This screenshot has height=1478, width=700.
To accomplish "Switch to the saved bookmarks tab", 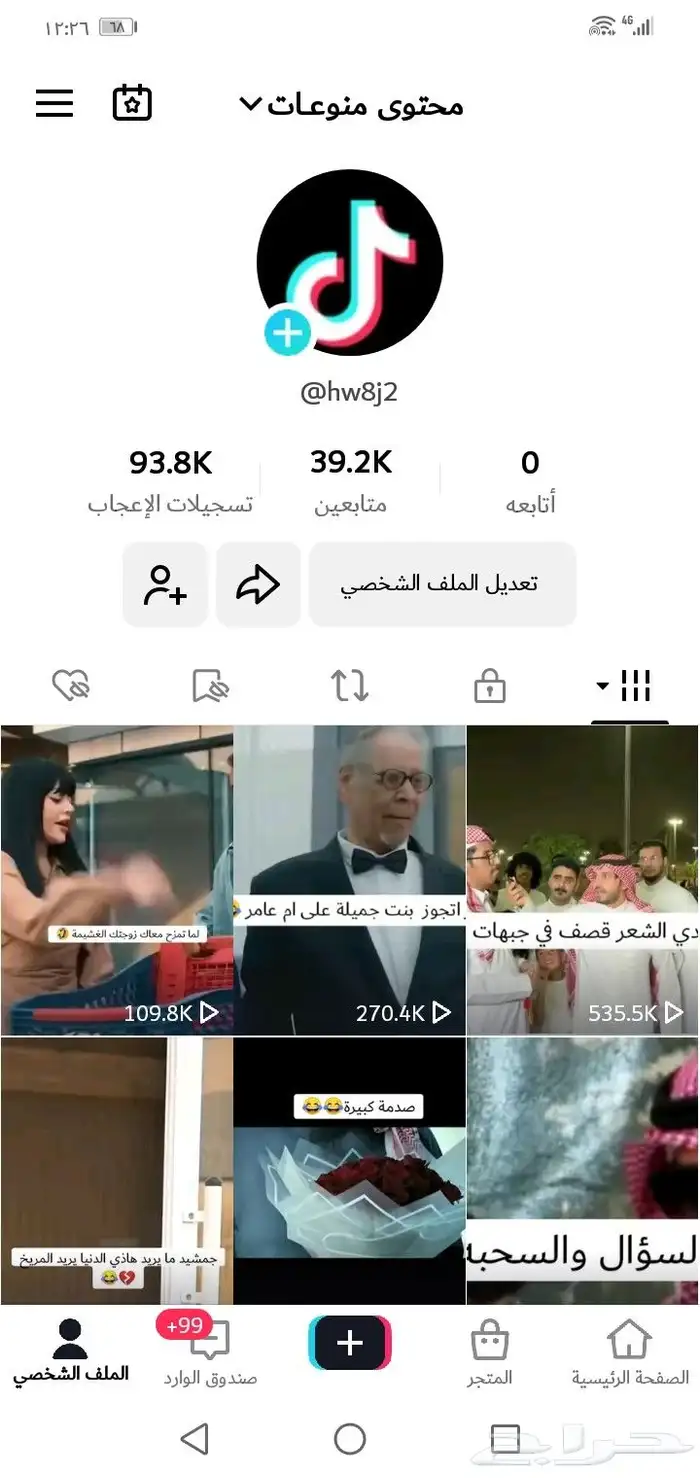I will click(210, 686).
